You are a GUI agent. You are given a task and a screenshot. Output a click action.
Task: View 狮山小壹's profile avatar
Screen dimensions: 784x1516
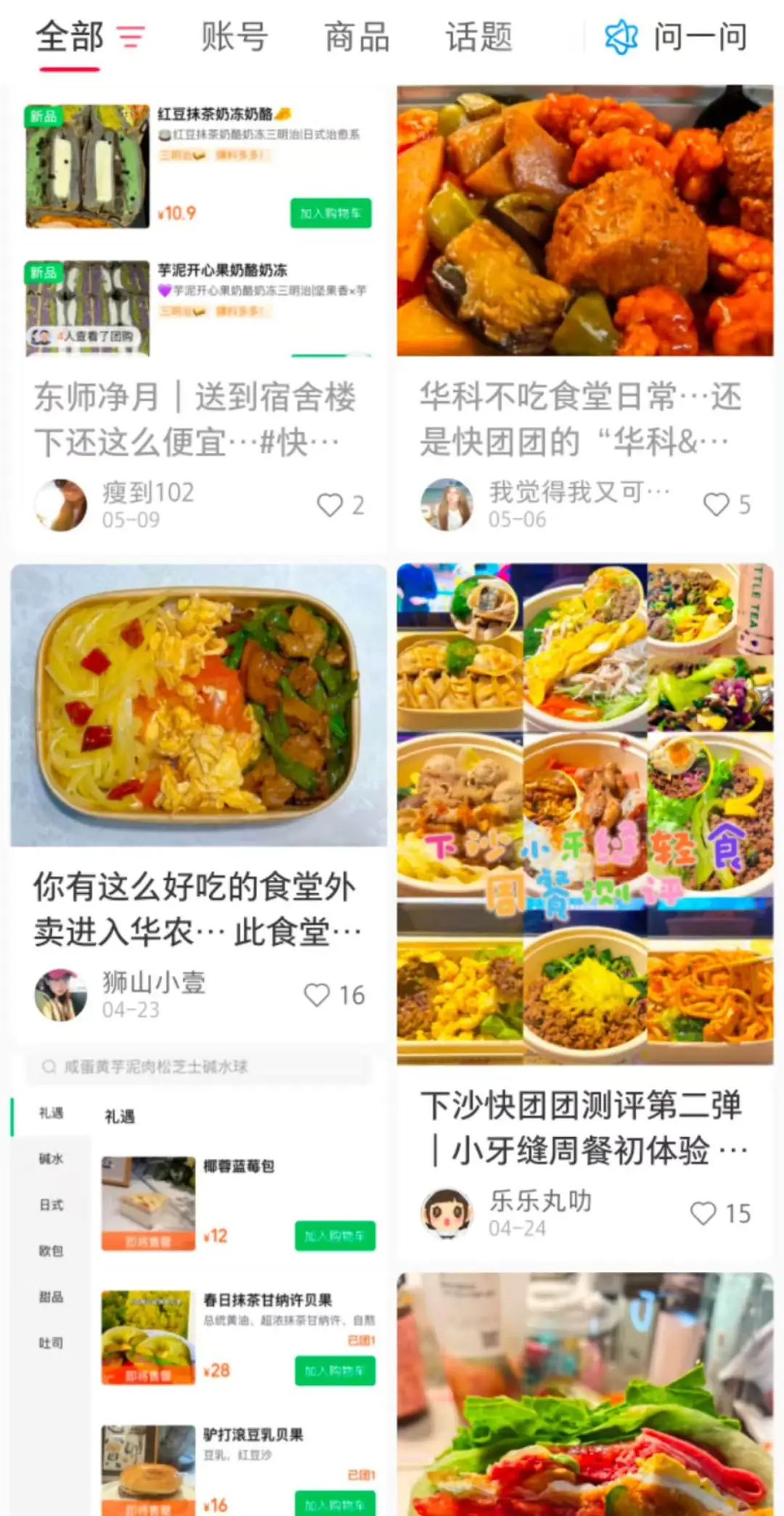coord(61,995)
